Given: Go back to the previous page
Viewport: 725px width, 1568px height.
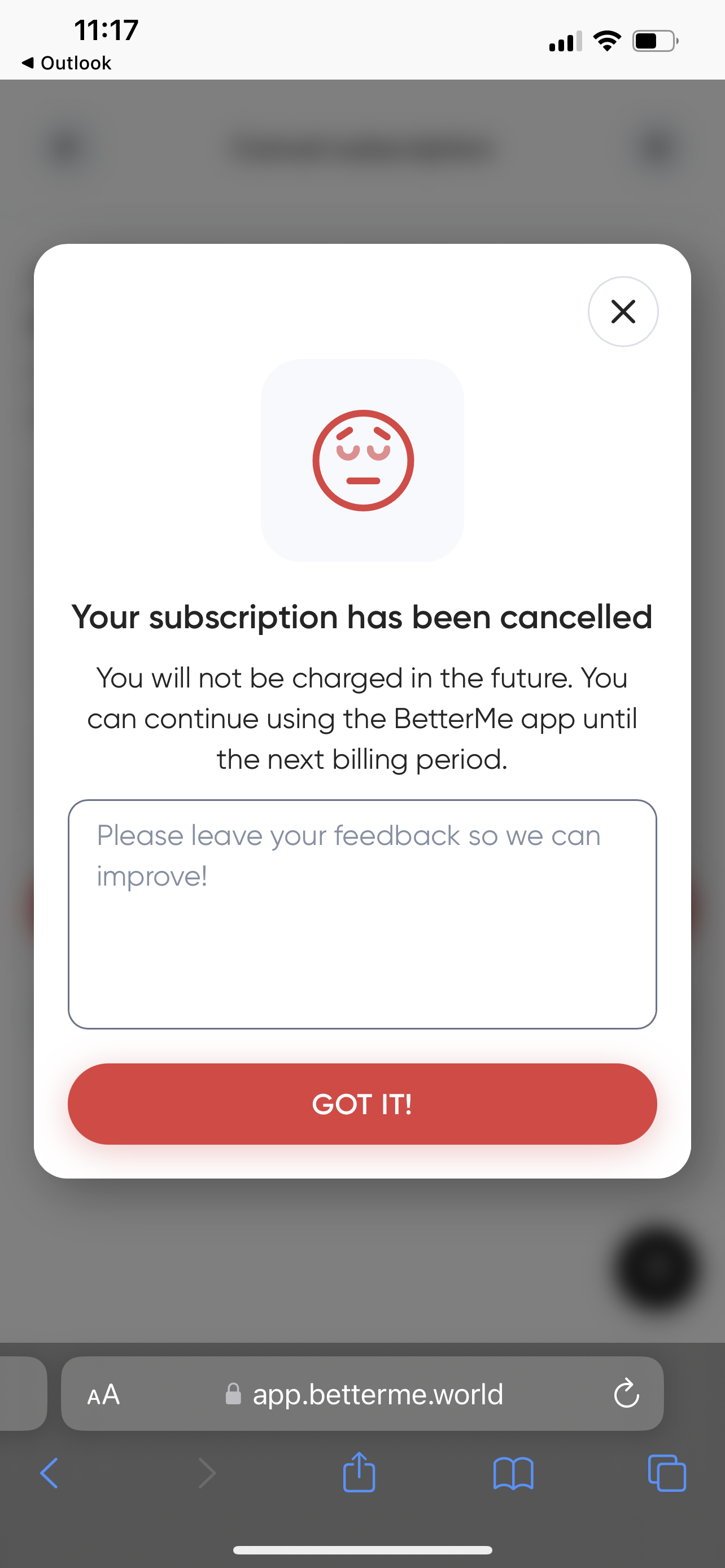Looking at the screenshot, I should [49, 1473].
